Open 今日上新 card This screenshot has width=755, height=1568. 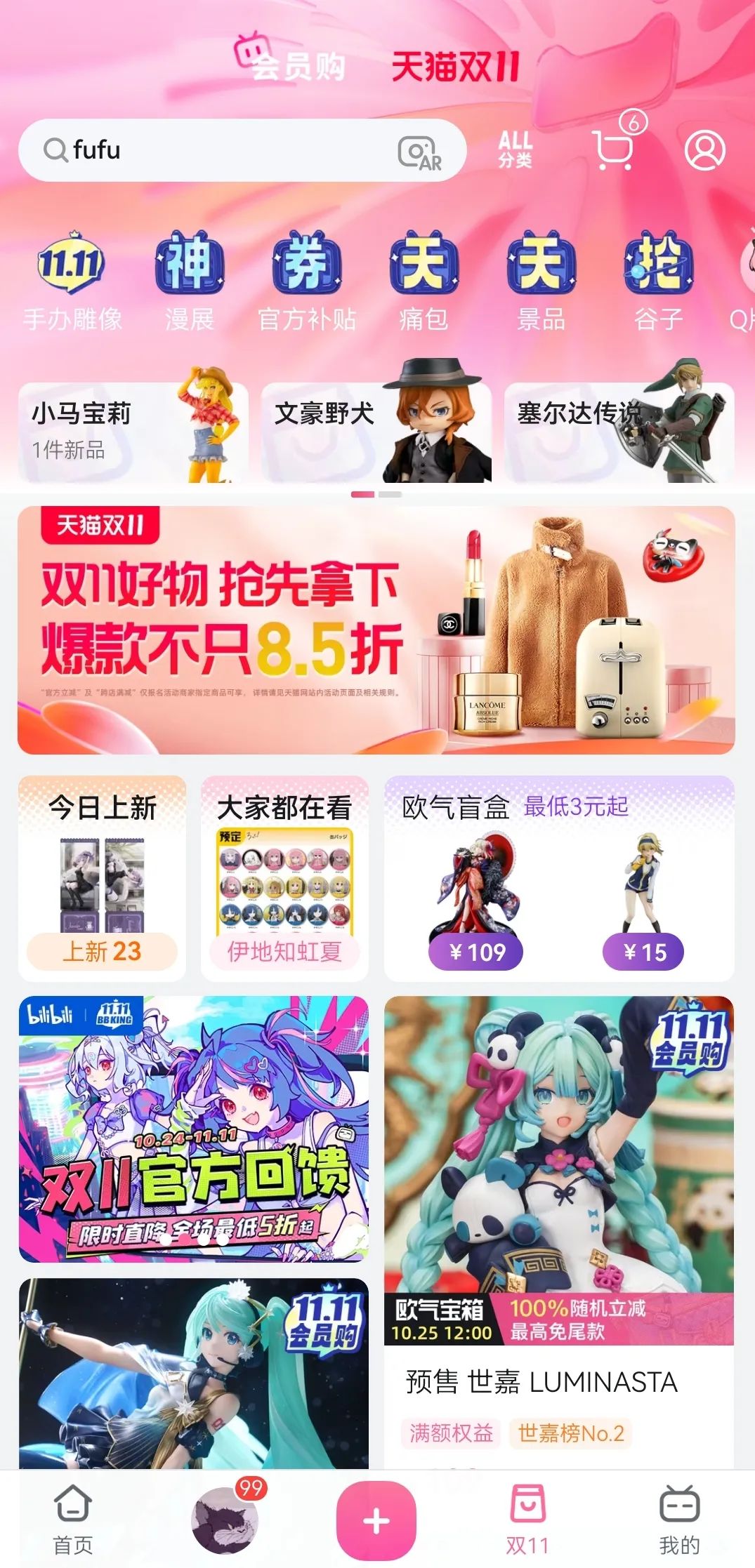(103, 878)
